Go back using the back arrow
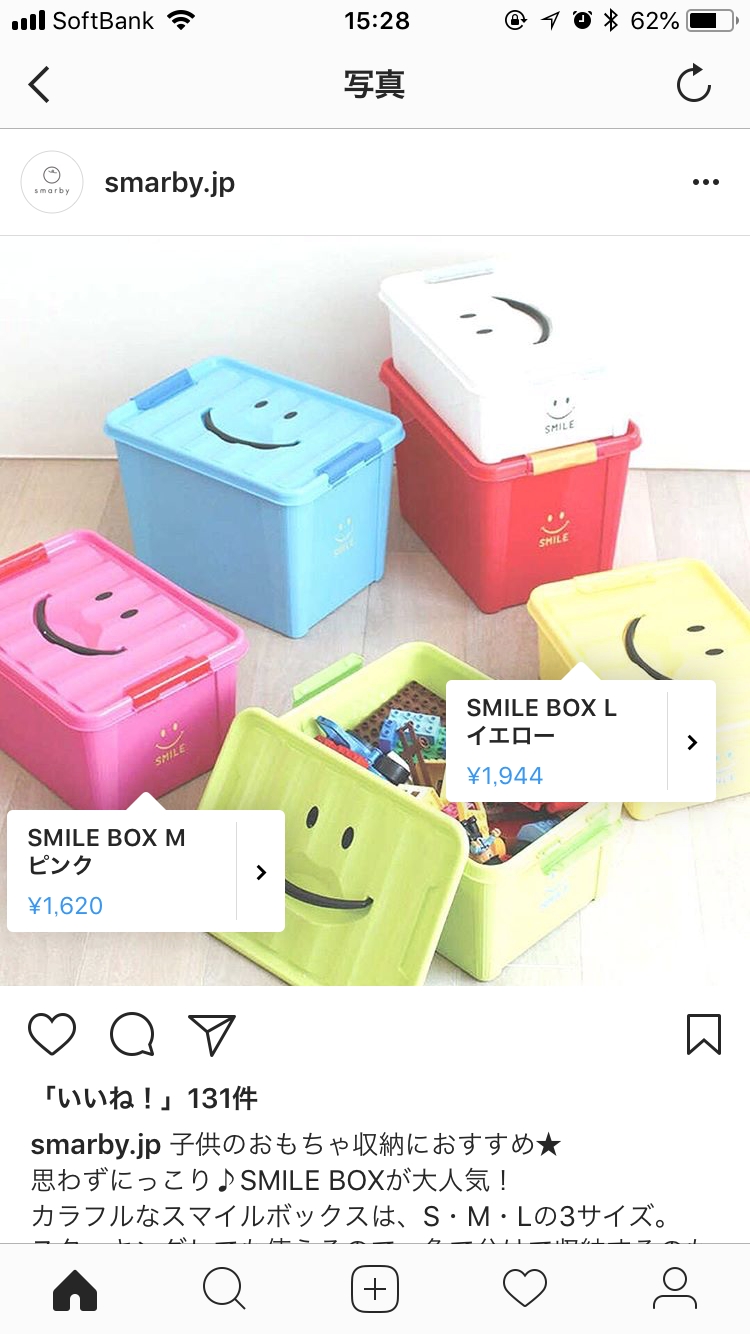This screenshot has width=750, height=1334. click(39, 85)
